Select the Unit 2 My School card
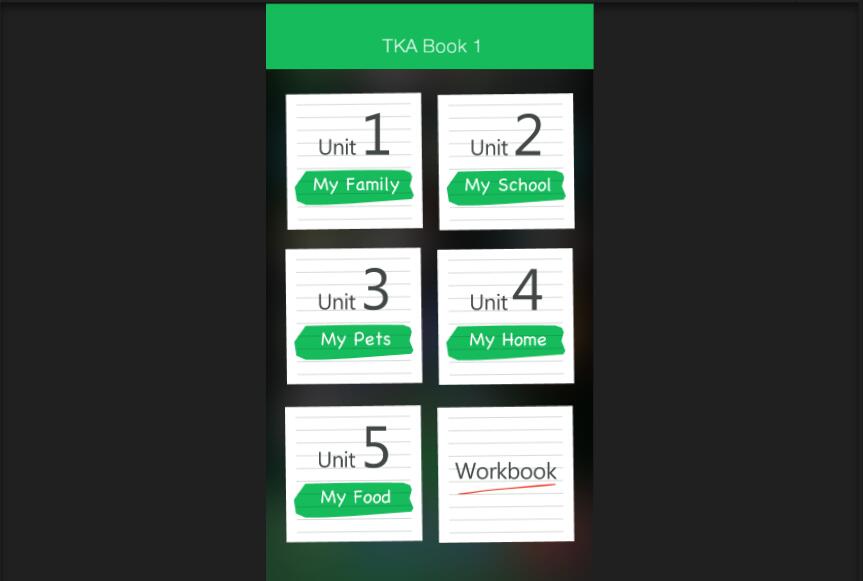Image resolution: width=863 pixels, height=581 pixels. point(505,161)
